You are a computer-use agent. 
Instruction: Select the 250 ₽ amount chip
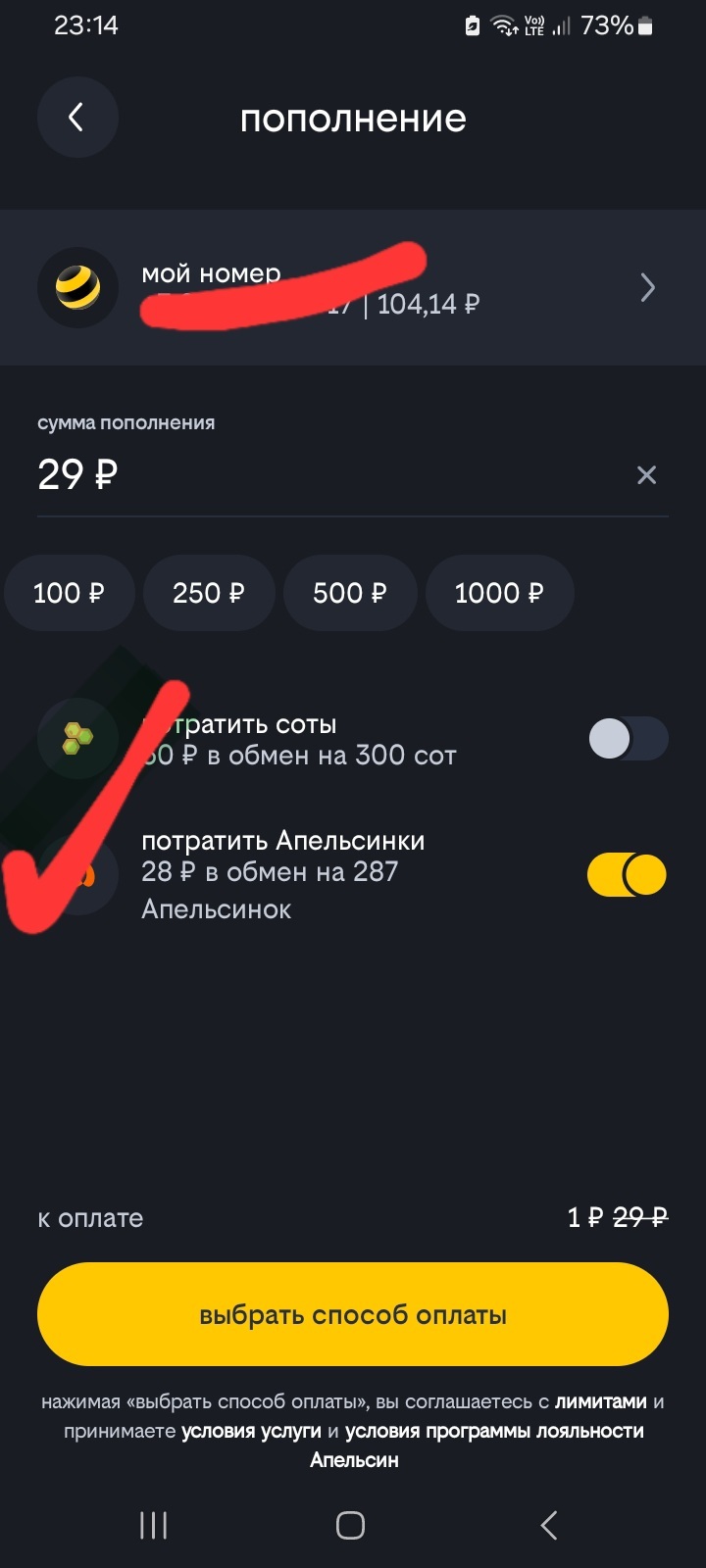click(209, 593)
